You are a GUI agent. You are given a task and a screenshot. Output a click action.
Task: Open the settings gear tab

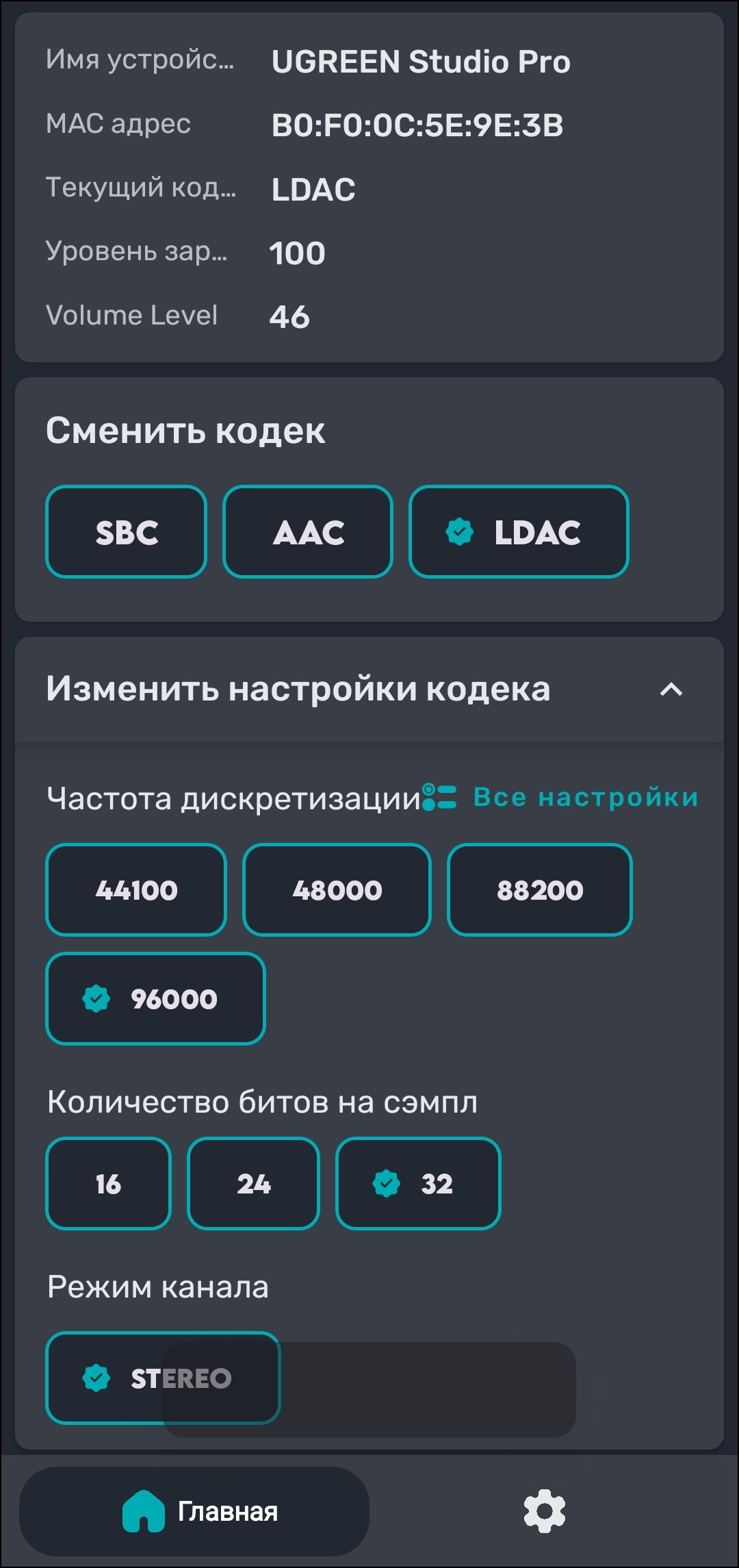click(544, 1511)
